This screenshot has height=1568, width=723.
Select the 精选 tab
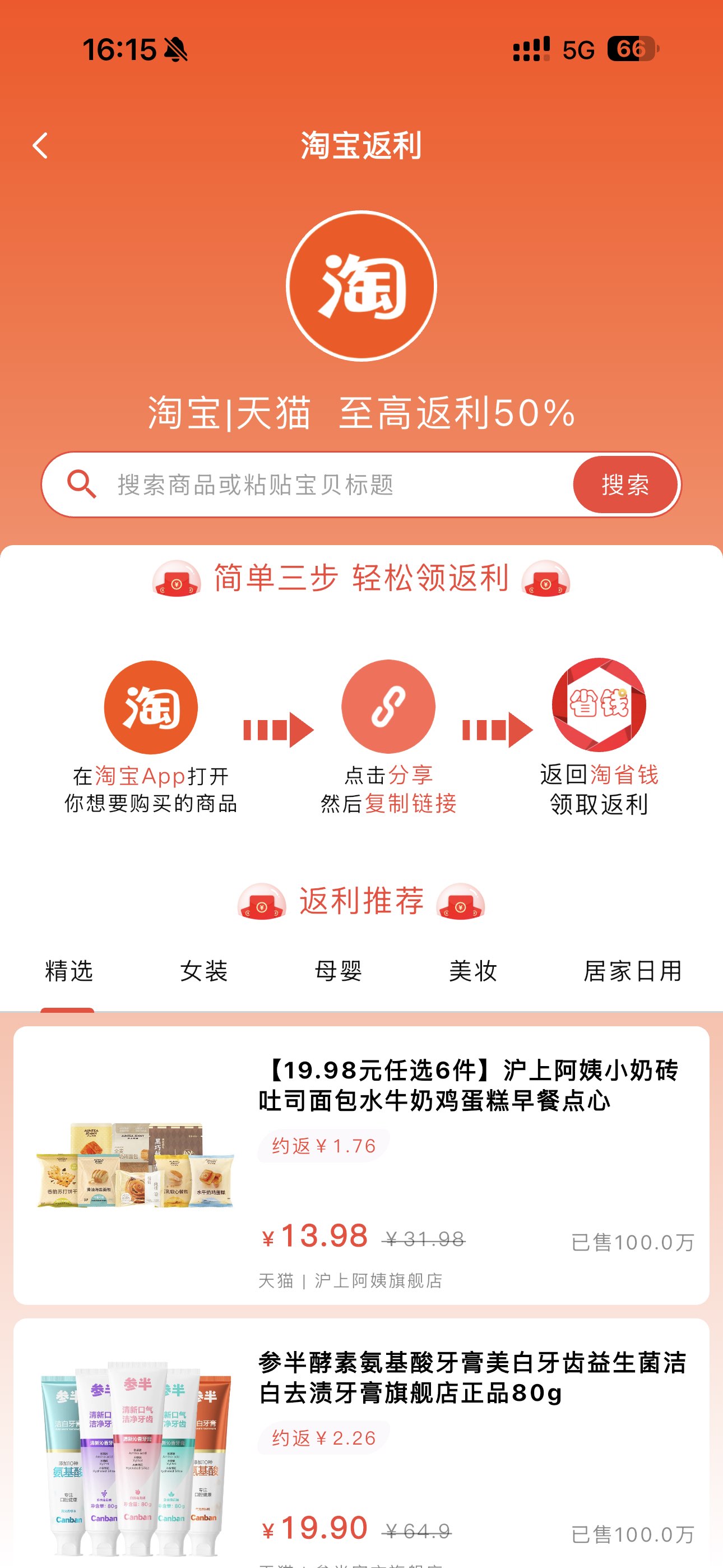pos(69,971)
